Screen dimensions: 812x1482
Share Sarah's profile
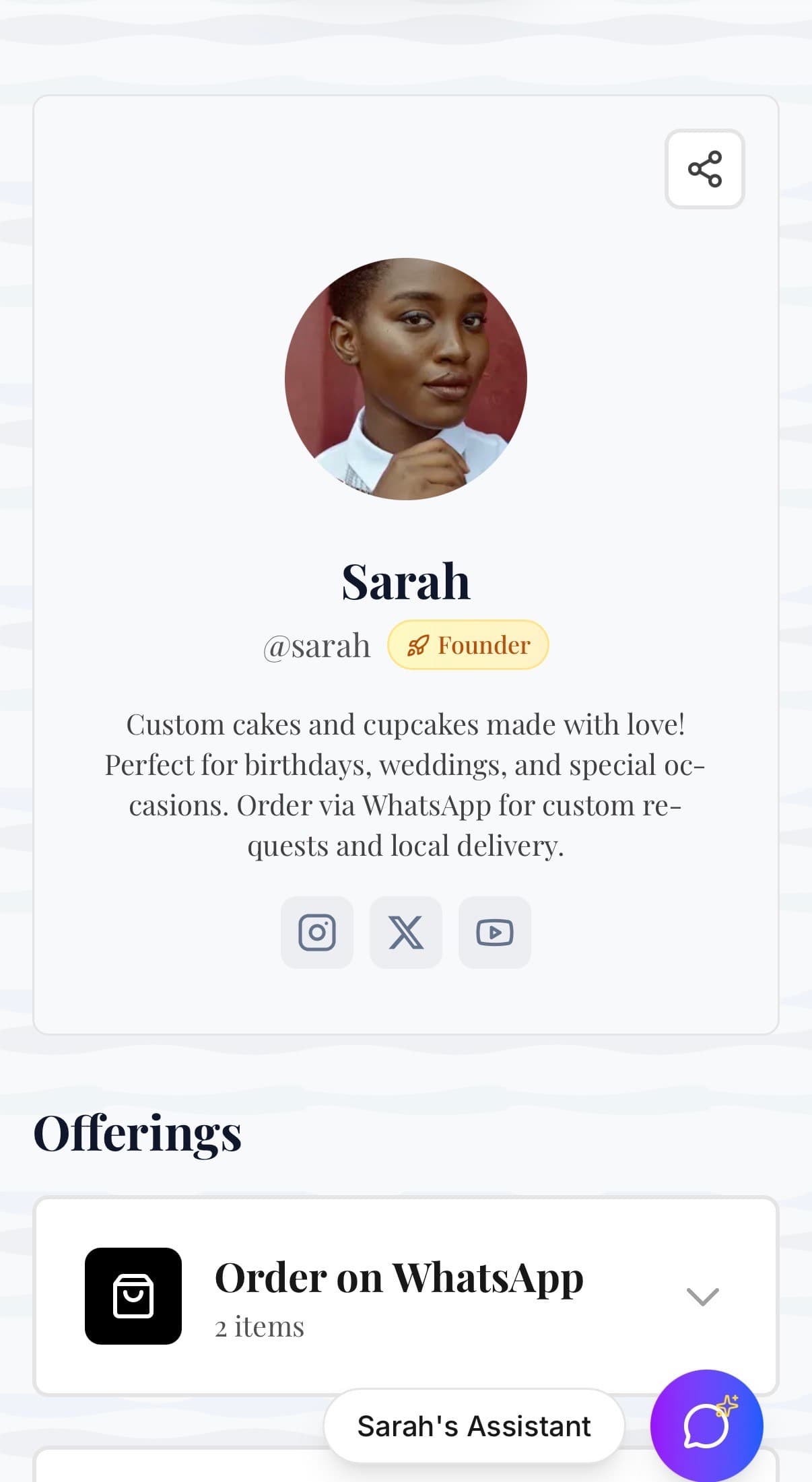pos(704,169)
